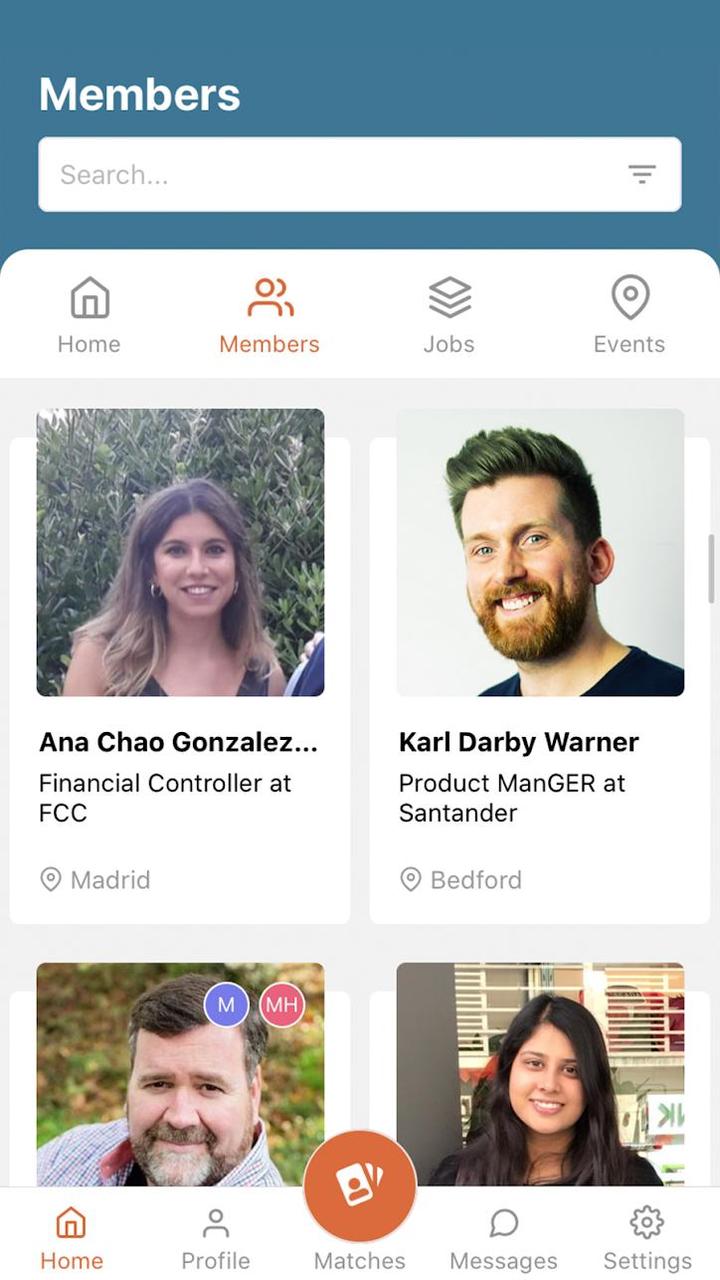Tap the Search members field
This screenshot has height=1280, width=720.
(x=330, y=175)
